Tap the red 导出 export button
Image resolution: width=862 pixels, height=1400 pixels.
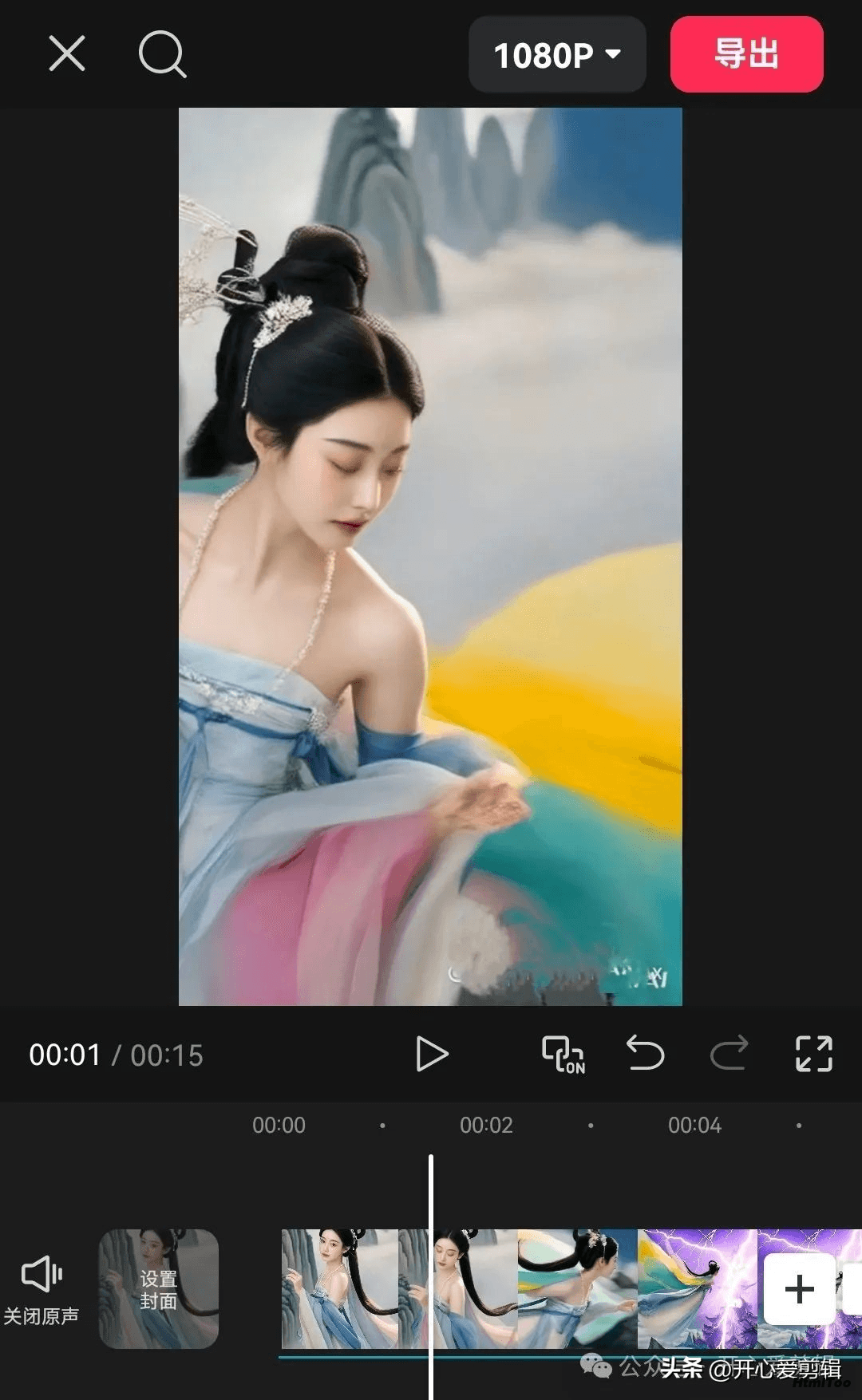point(746,54)
